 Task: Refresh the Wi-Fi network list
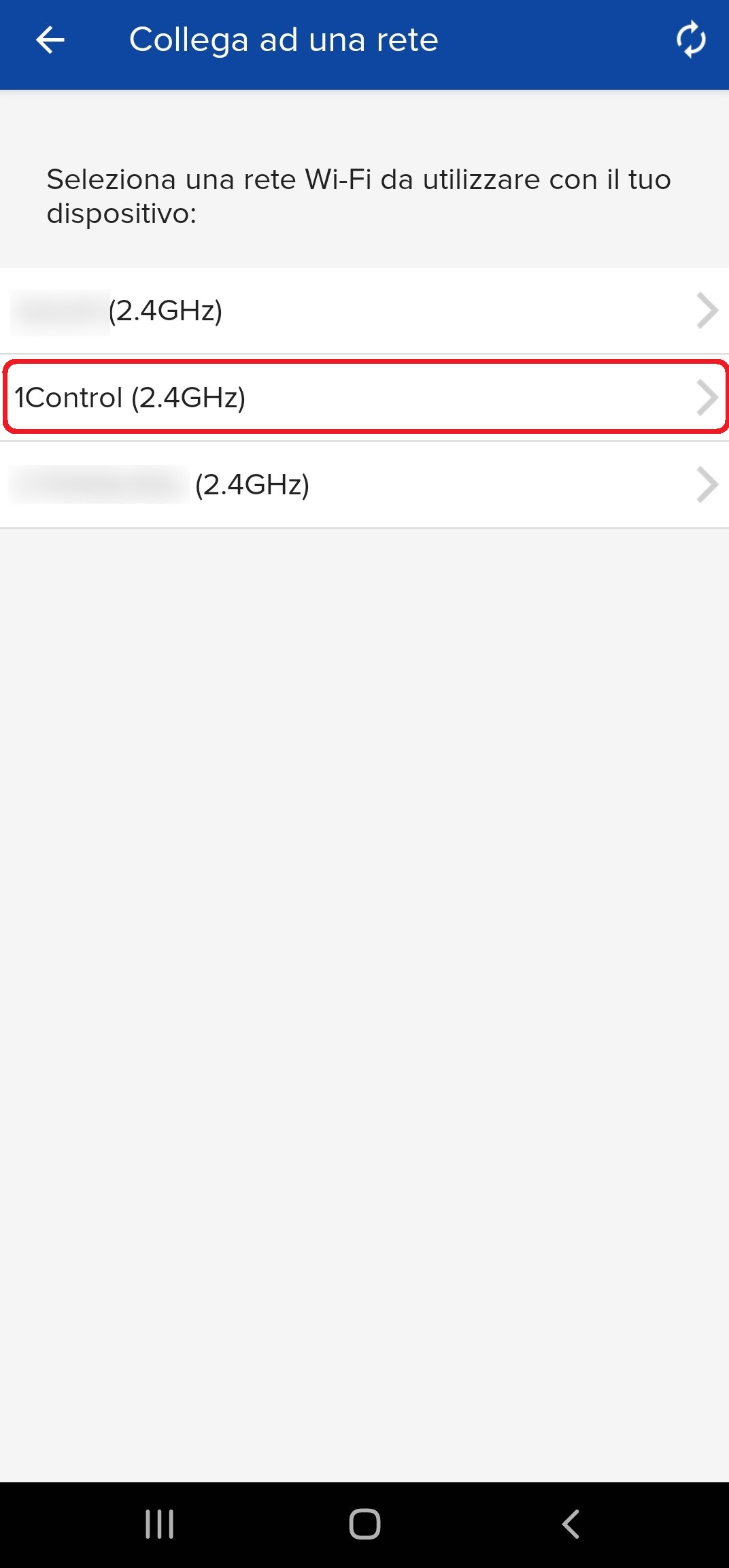691,39
